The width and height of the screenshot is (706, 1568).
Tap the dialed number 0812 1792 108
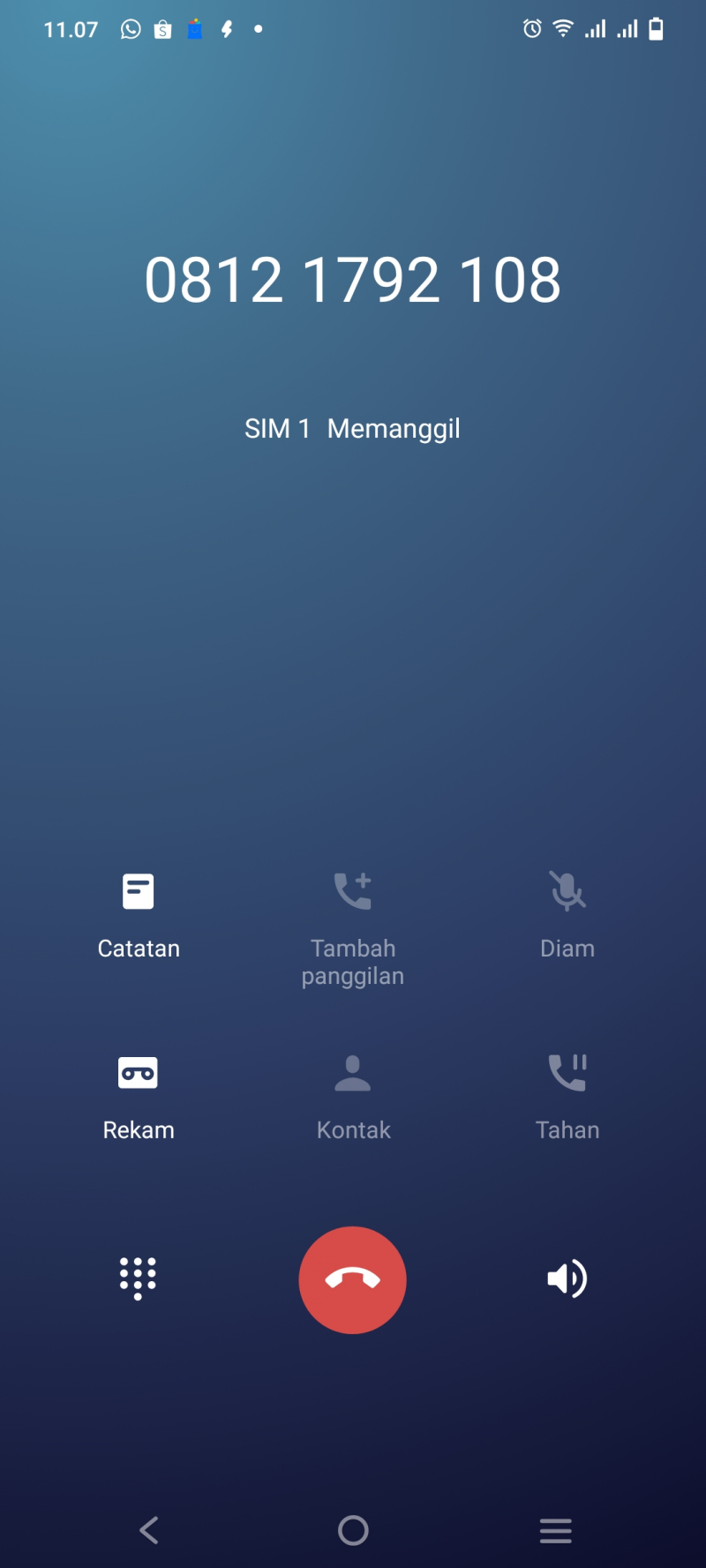(353, 279)
